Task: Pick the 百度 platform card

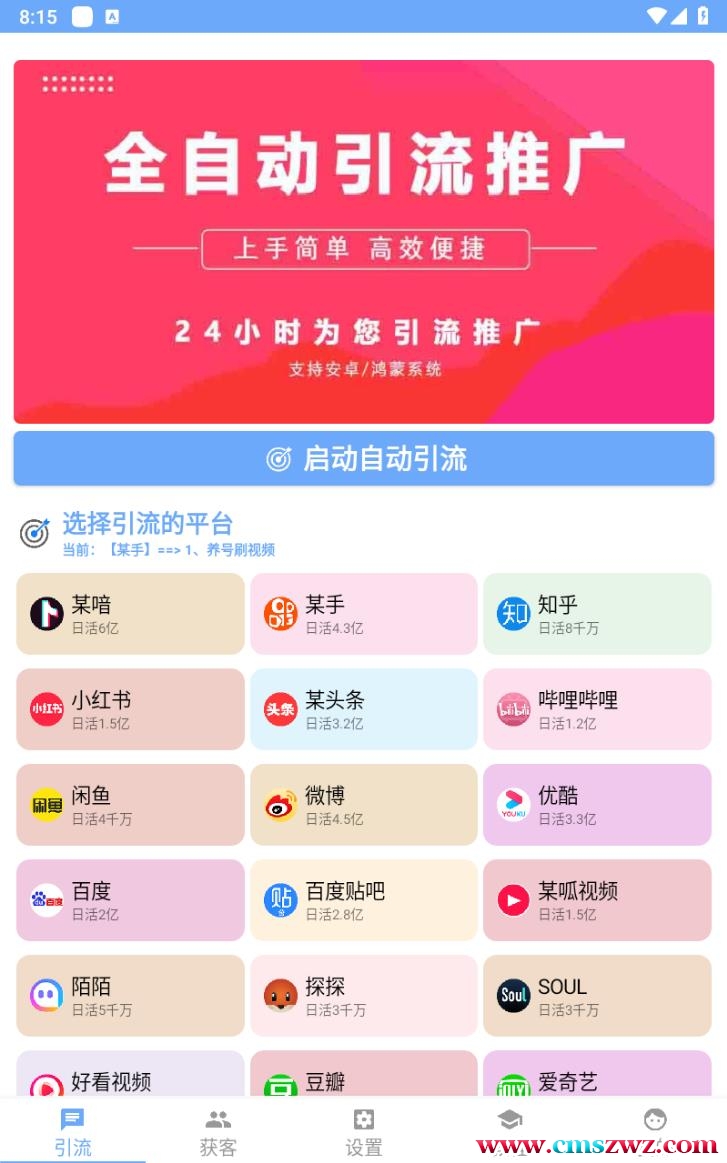Action: pos(130,900)
